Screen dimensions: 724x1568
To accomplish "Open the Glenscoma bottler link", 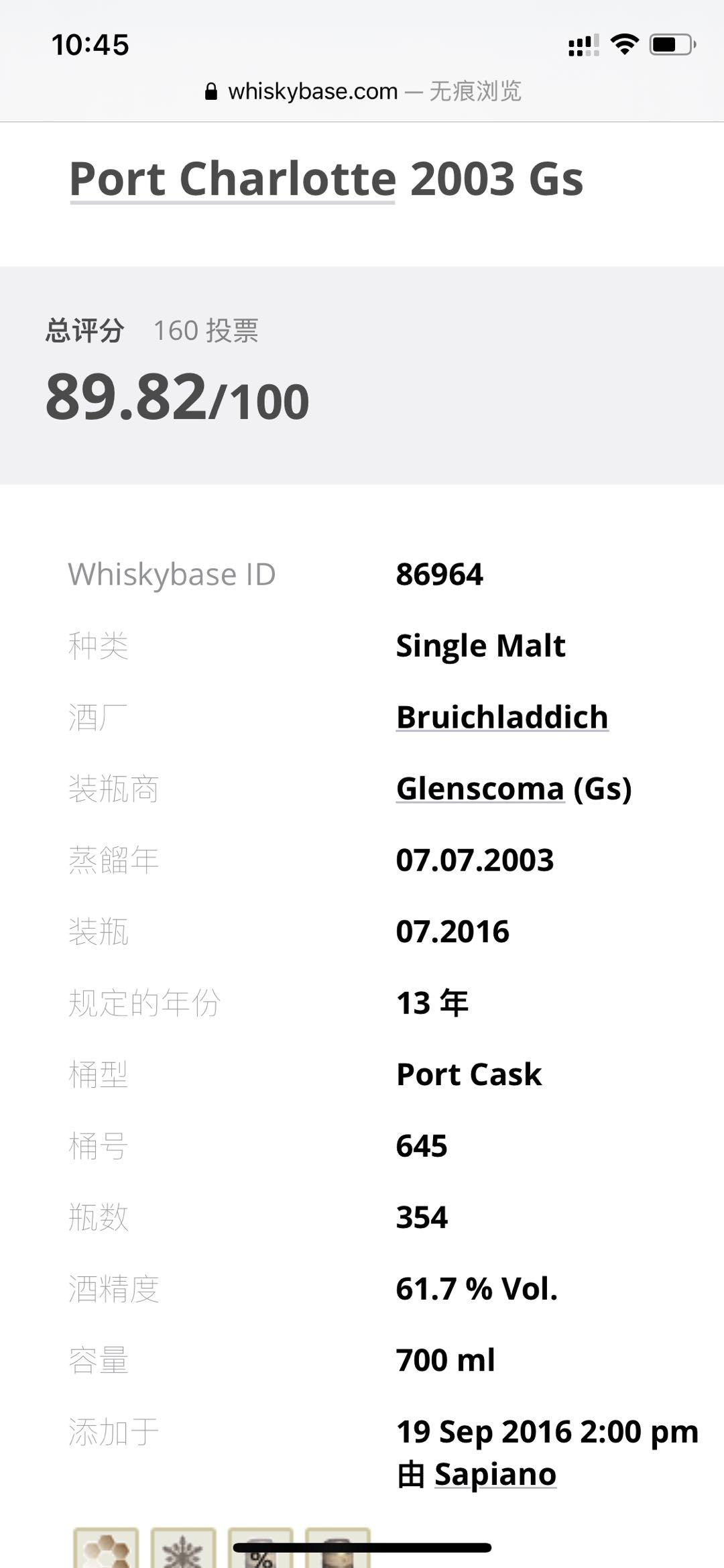I will [480, 788].
